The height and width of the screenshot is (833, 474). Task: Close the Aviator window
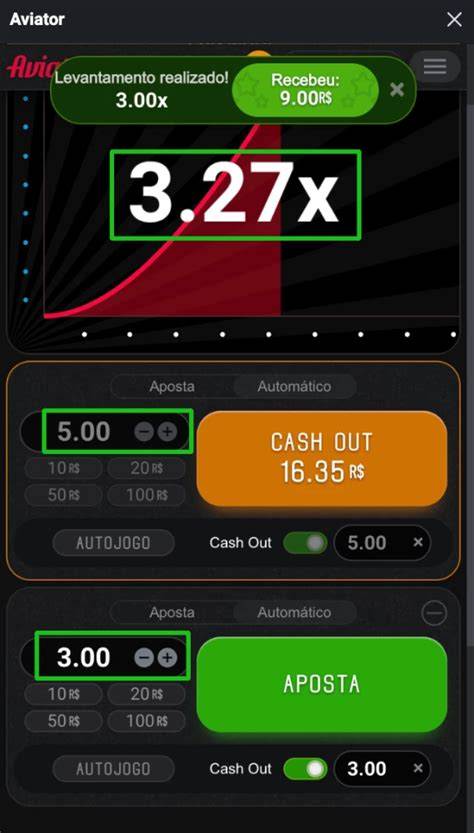pos(454,20)
